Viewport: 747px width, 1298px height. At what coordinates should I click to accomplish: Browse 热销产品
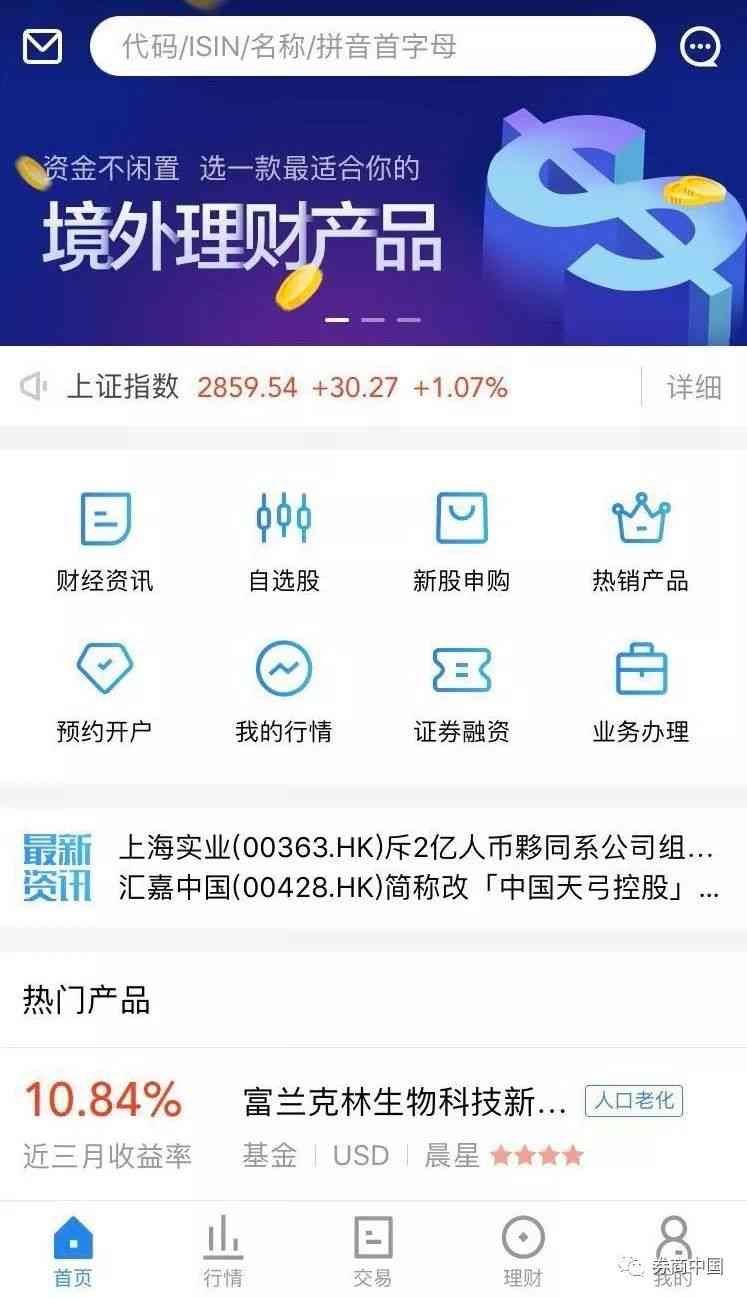[640, 542]
